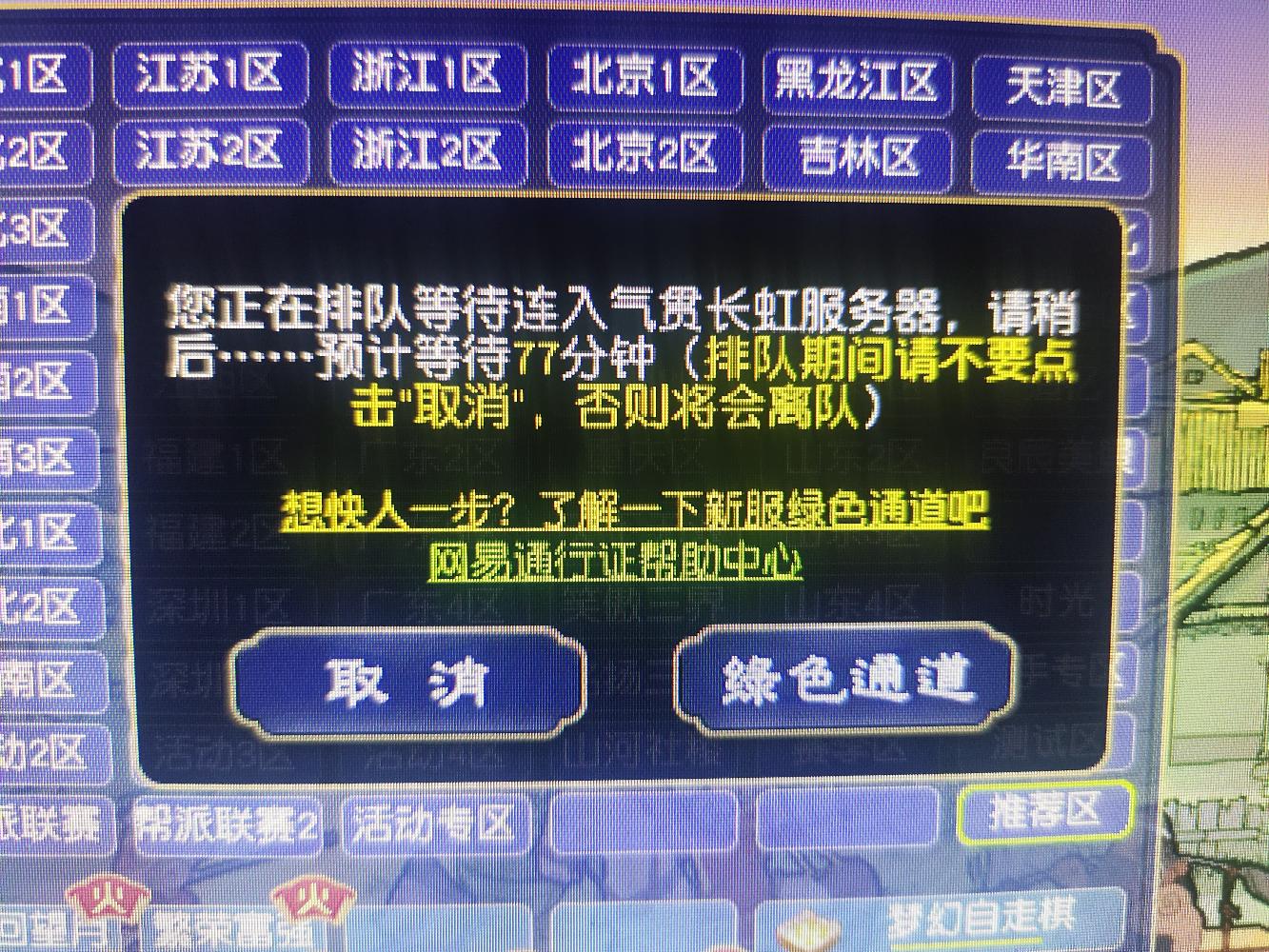Screen dimensions: 1269x952
Task: Open the 活动专区 zone
Action: (433, 823)
